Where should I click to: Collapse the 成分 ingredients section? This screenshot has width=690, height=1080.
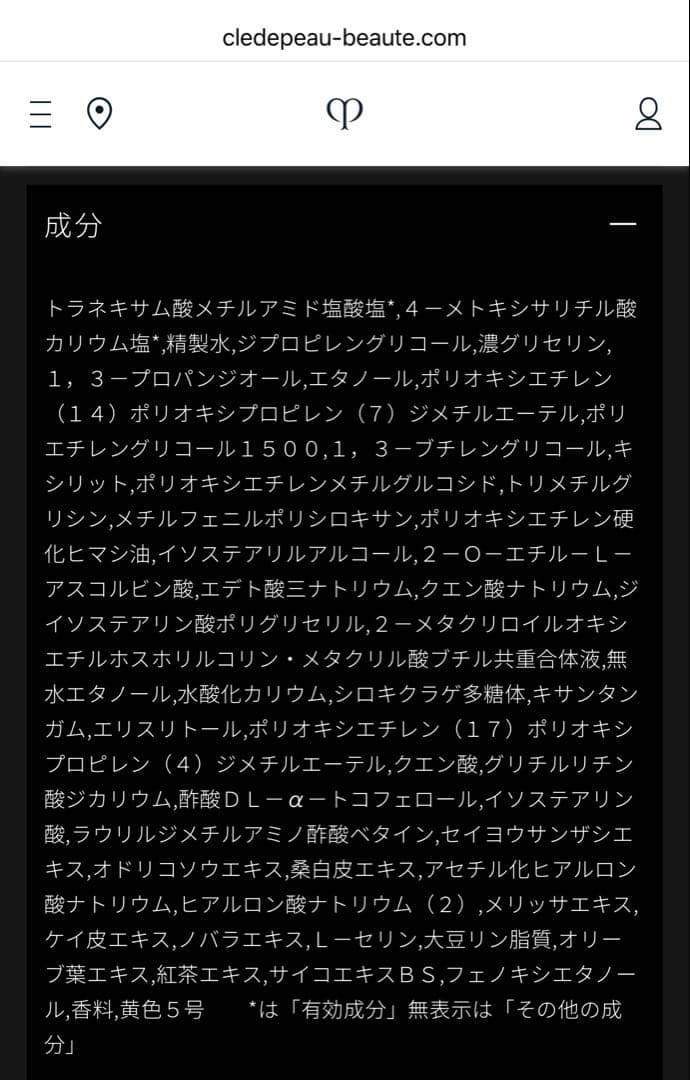[x=622, y=225]
